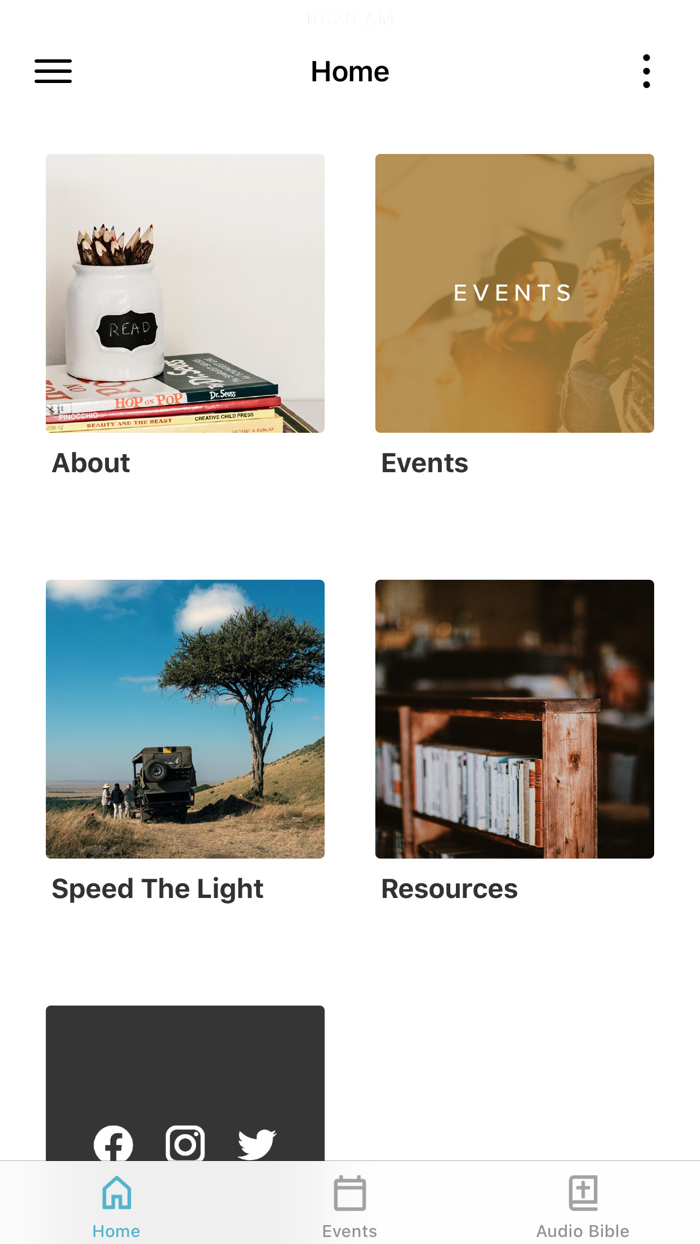Screen dimensions: 700x1244
Task: Select the Home tab in the bottom bar
Action: 116,1205
